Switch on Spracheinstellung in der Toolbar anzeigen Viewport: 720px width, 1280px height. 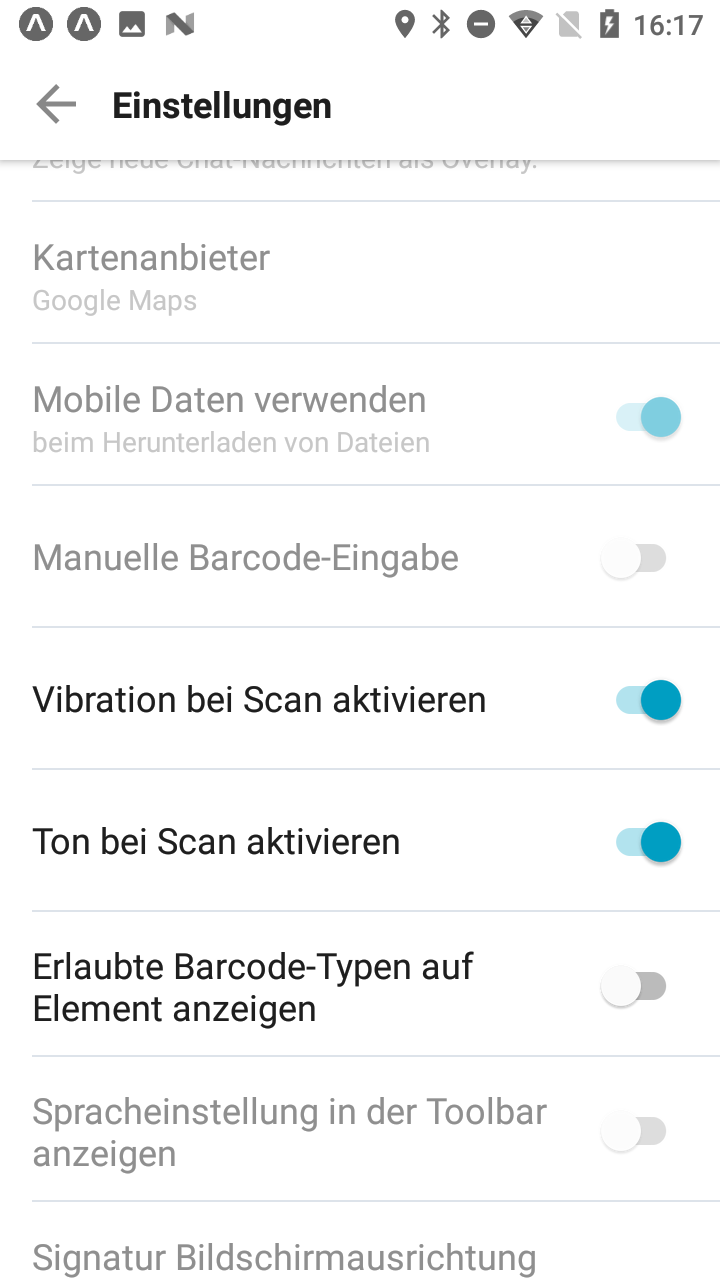point(634,1132)
